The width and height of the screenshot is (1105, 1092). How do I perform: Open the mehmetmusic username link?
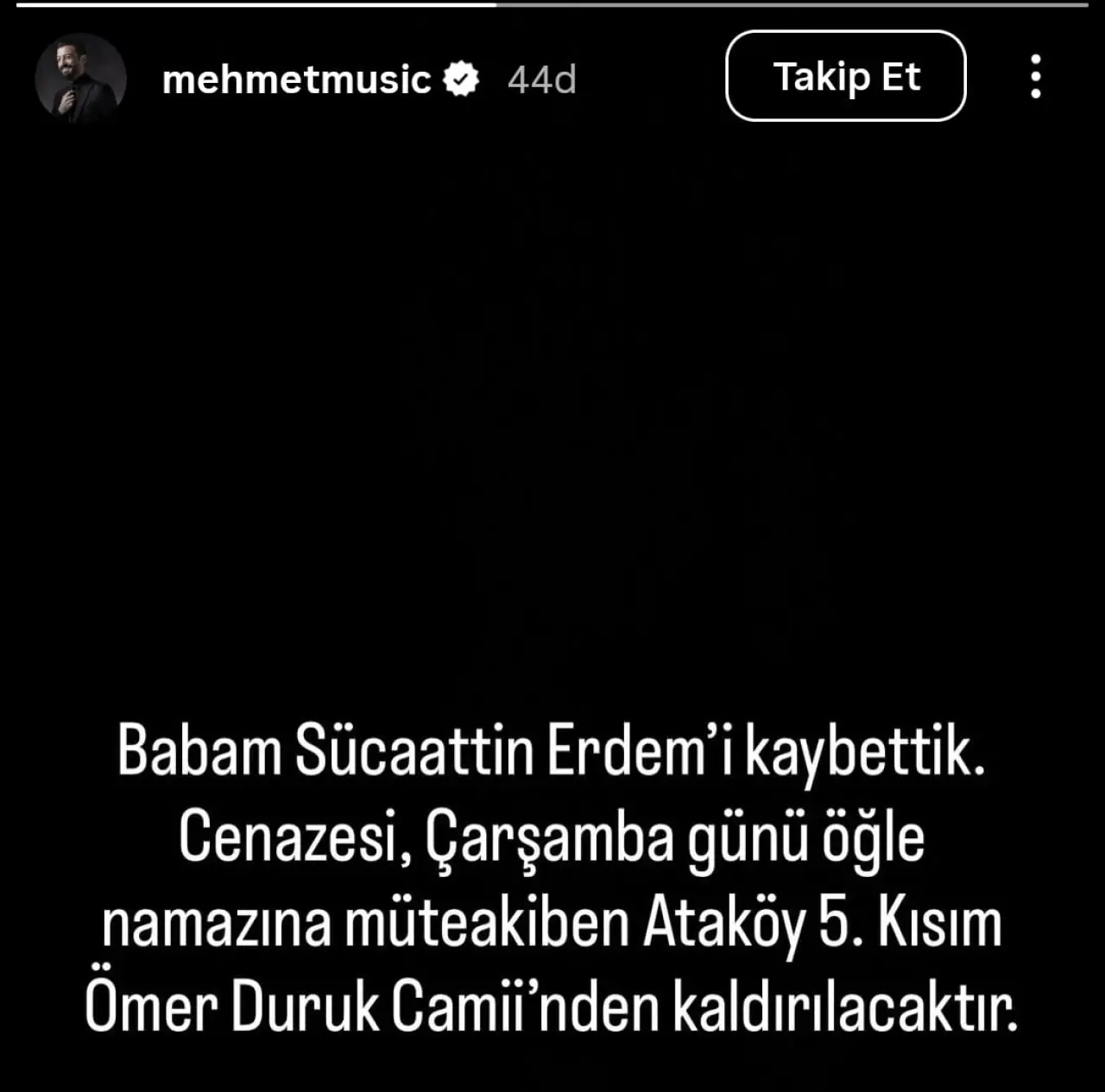pos(296,80)
